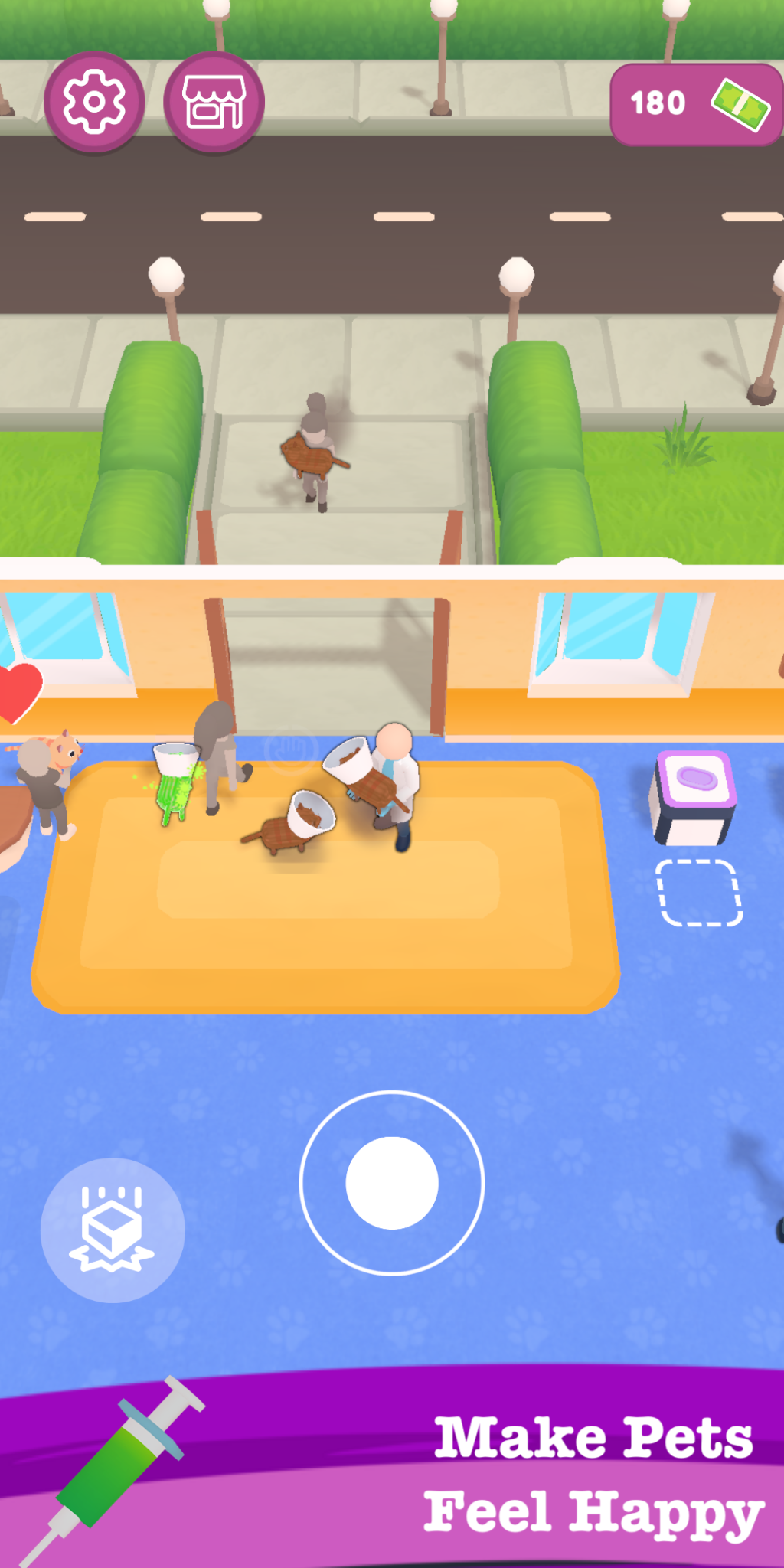The height and width of the screenshot is (1568, 784).
Task: Tap the Make Pets Feel Happy banner
Action: [x=593, y=1474]
